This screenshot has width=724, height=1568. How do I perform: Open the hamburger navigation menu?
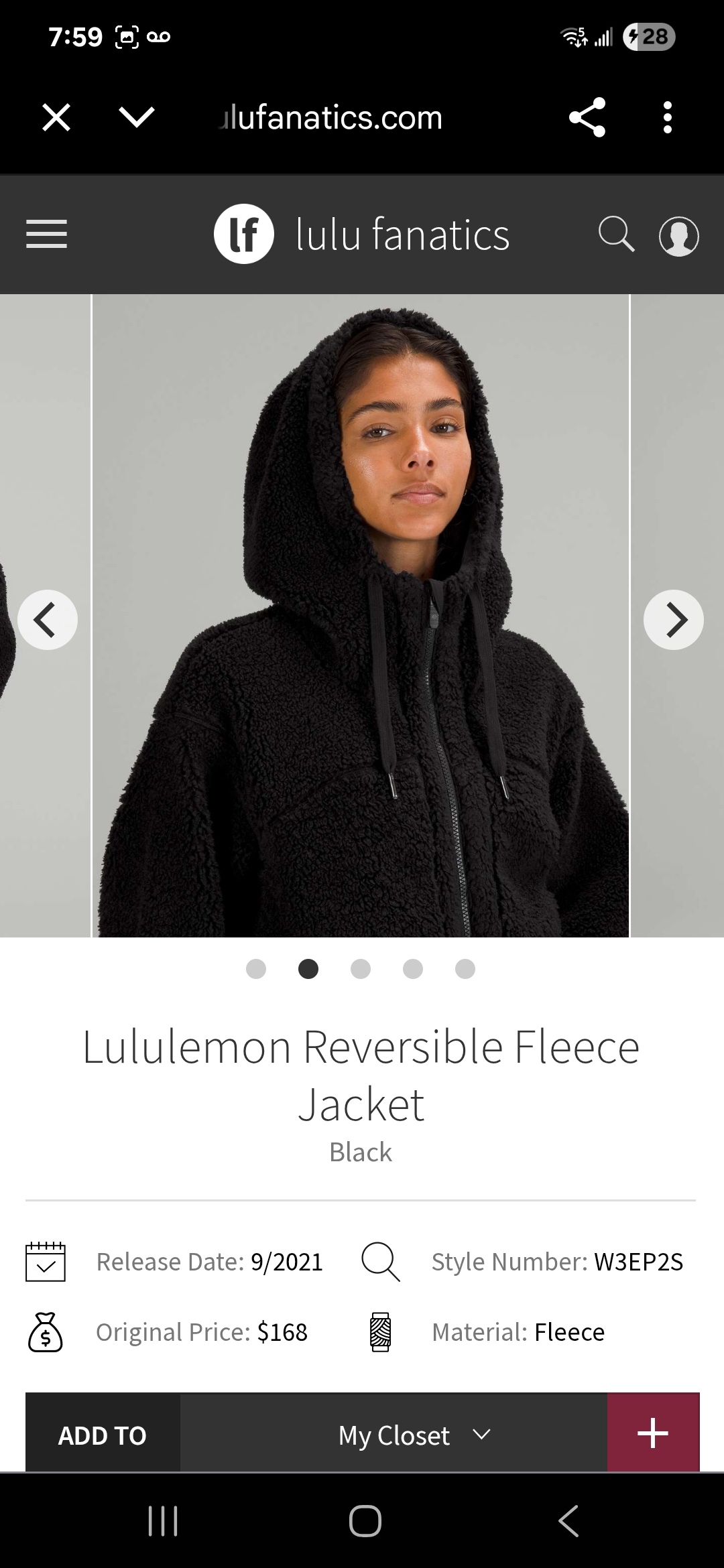pyautogui.click(x=46, y=235)
